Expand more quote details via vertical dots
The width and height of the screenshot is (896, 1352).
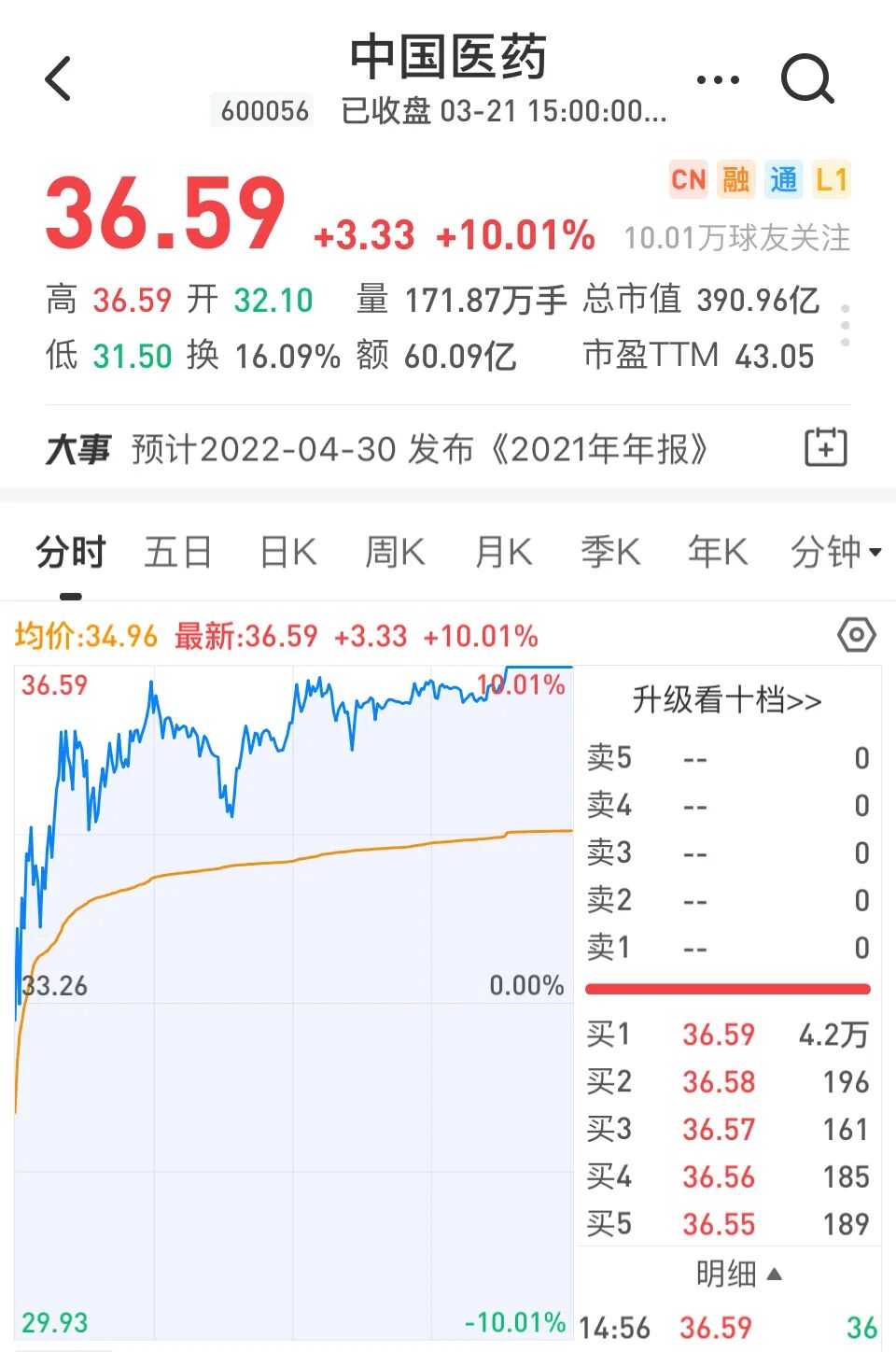coord(845,326)
